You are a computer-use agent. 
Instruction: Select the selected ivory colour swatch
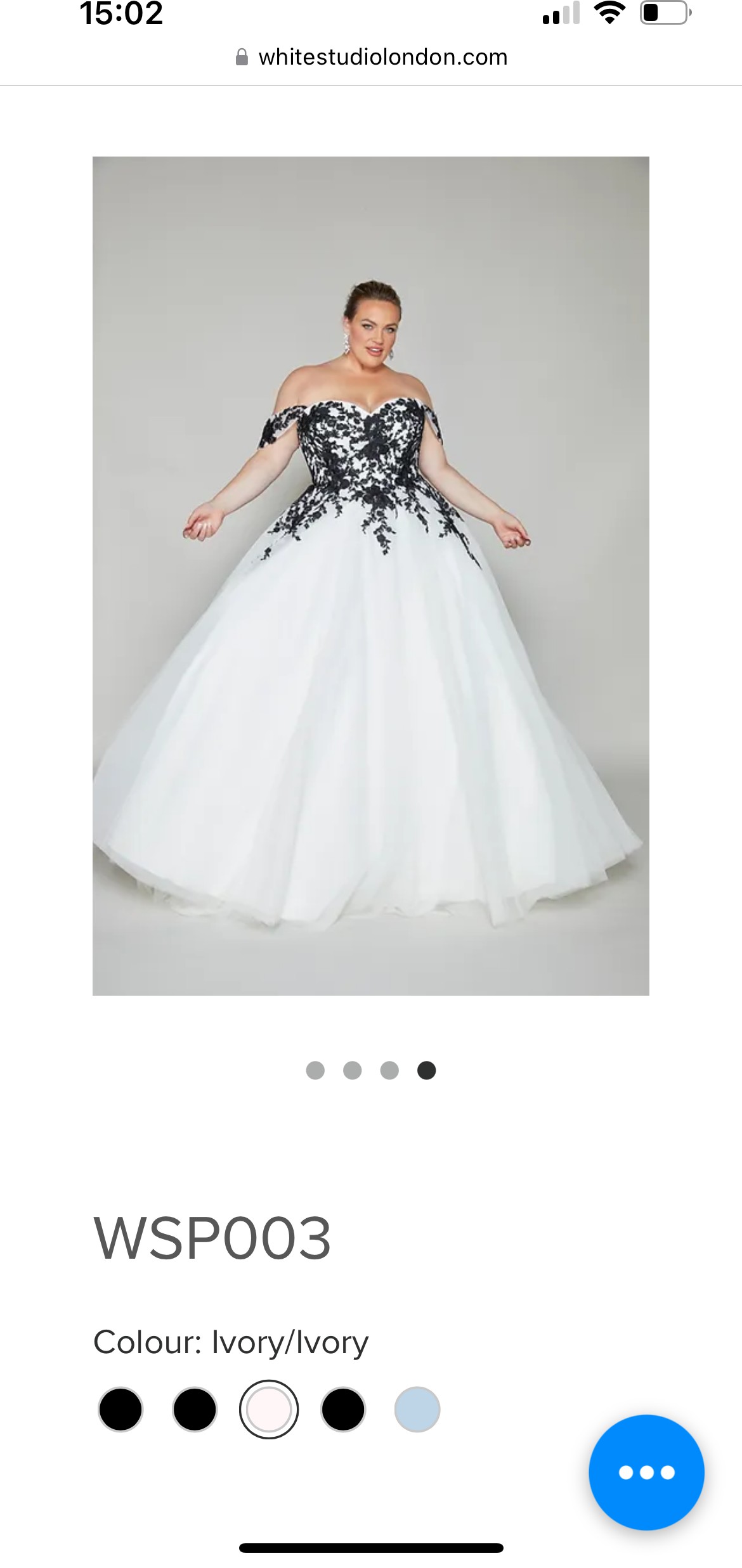pyautogui.click(x=269, y=1410)
